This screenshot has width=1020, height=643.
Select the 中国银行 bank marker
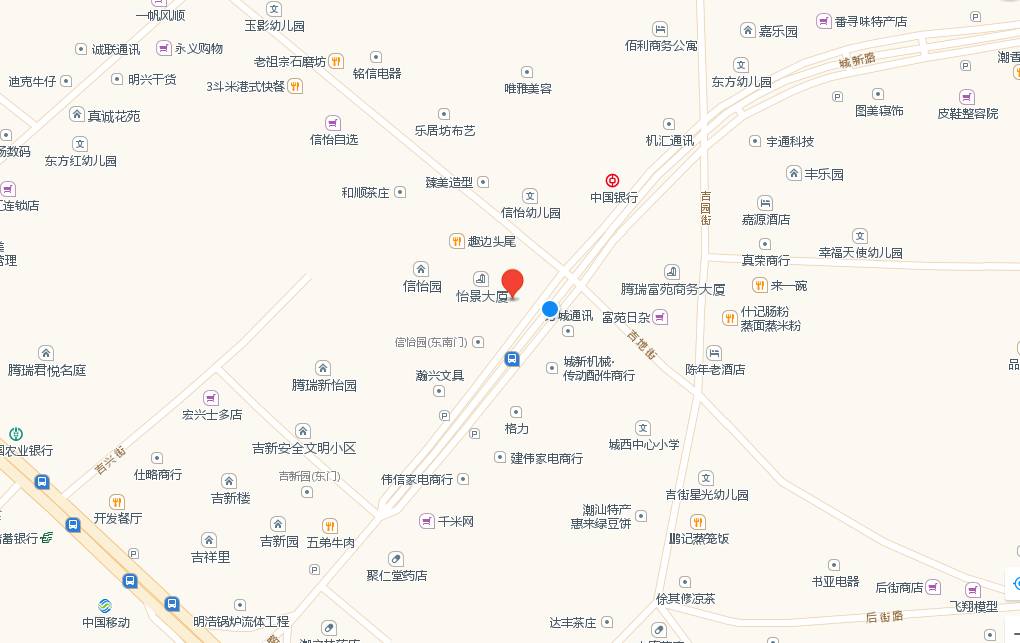click(614, 181)
